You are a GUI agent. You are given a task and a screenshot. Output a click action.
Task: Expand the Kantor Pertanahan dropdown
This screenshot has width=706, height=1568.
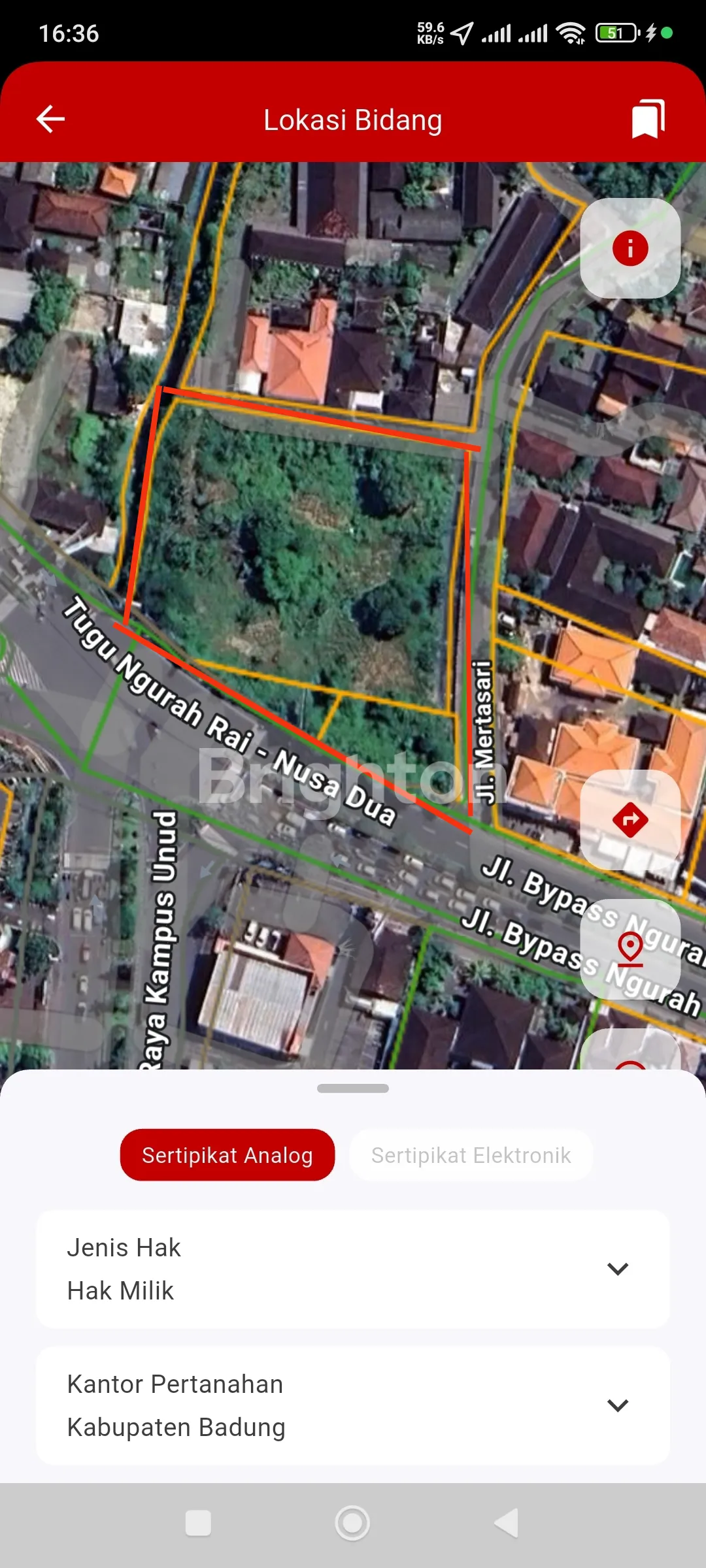click(617, 1405)
